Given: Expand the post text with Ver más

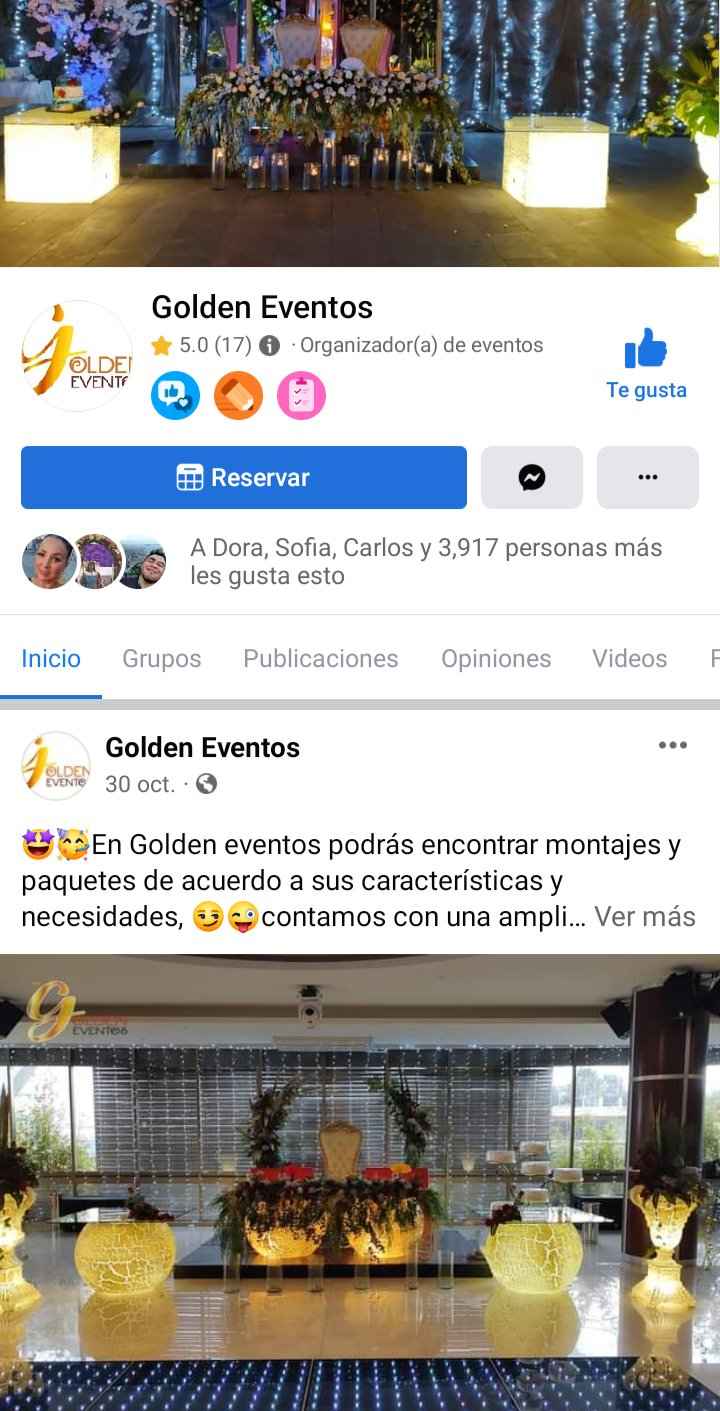Looking at the screenshot, I should tap(646, 916).
